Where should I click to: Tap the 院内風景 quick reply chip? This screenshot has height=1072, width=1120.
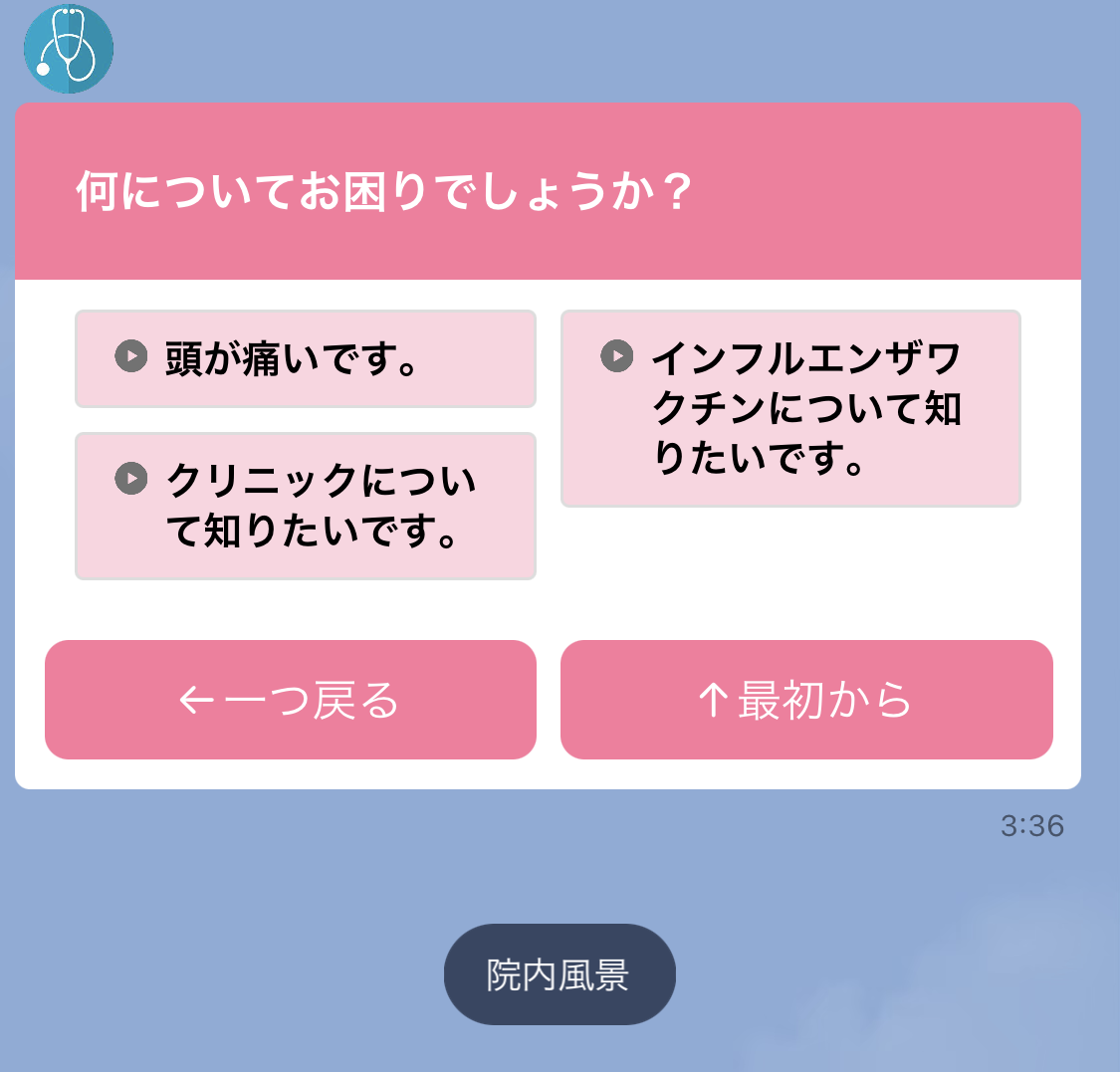click(560, 974)
